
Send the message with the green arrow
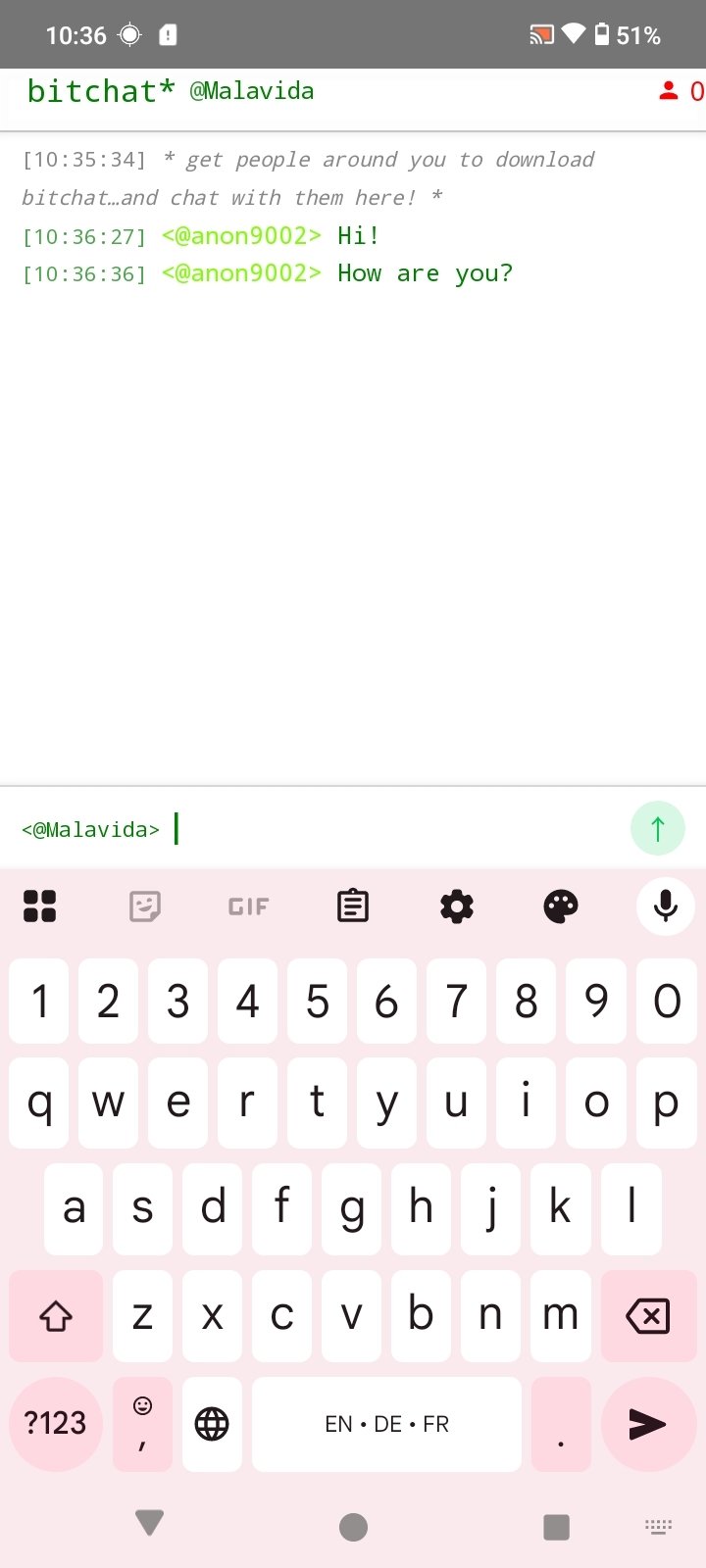tap(657, 828)
